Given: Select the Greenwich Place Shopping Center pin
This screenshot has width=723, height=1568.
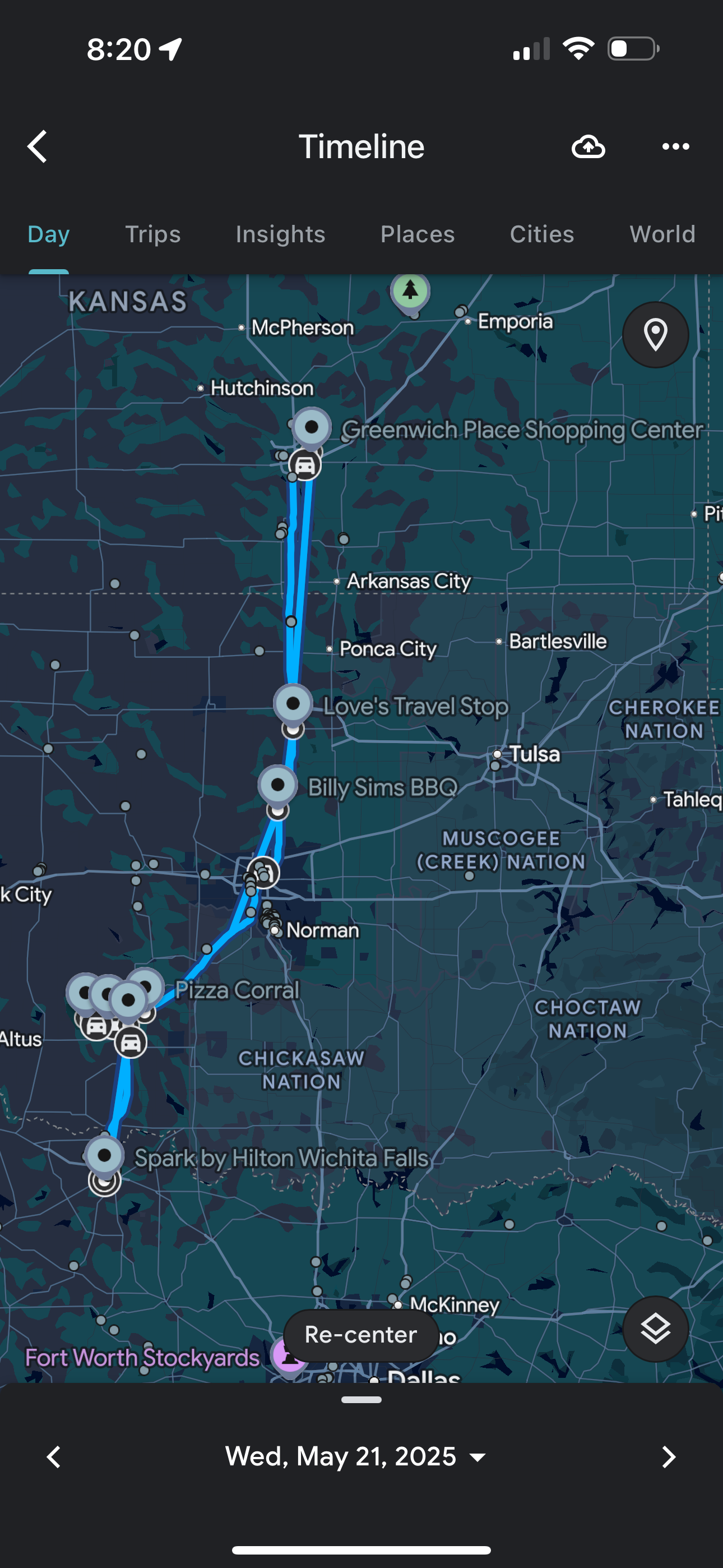Looking at the screenshot, I should (312, 427).
